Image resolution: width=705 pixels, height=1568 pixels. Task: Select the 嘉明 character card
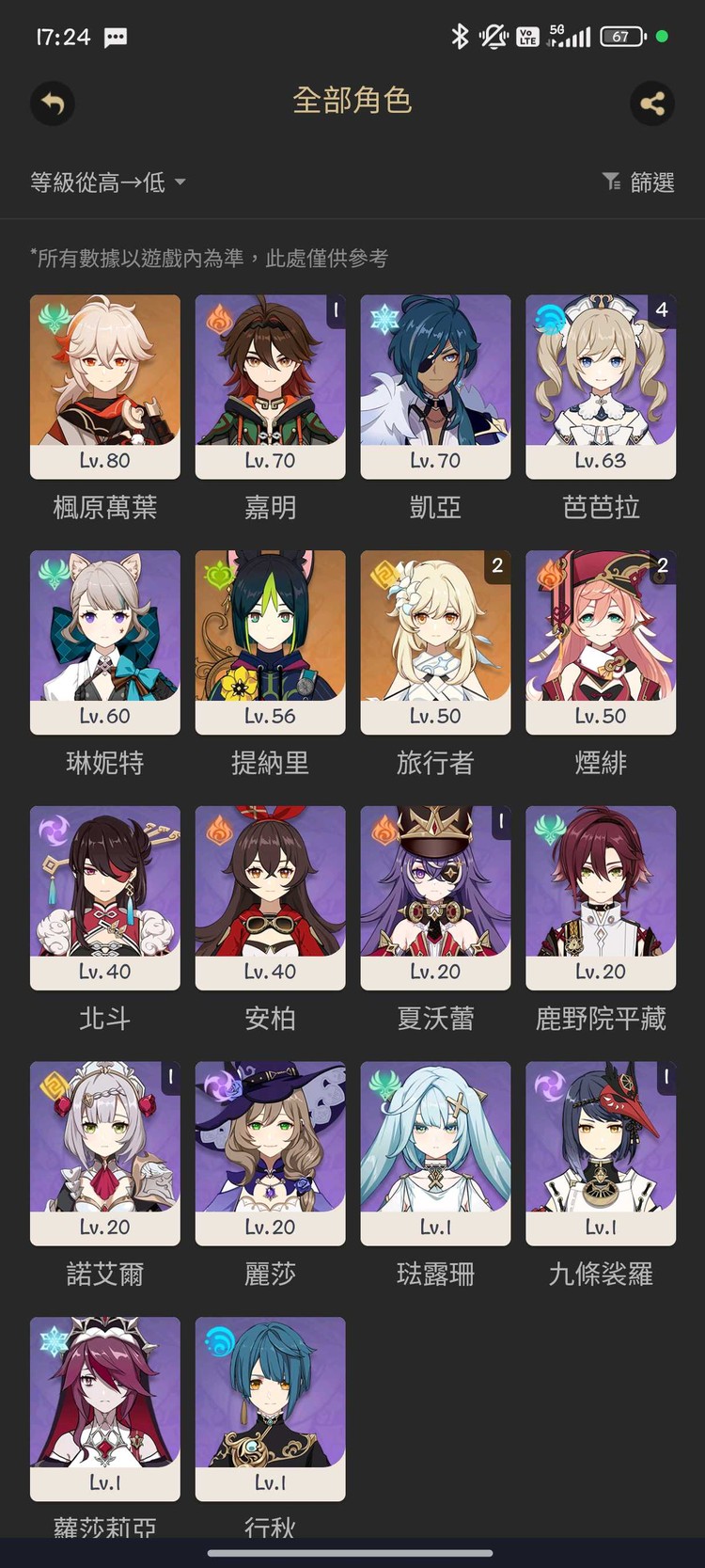270,386
